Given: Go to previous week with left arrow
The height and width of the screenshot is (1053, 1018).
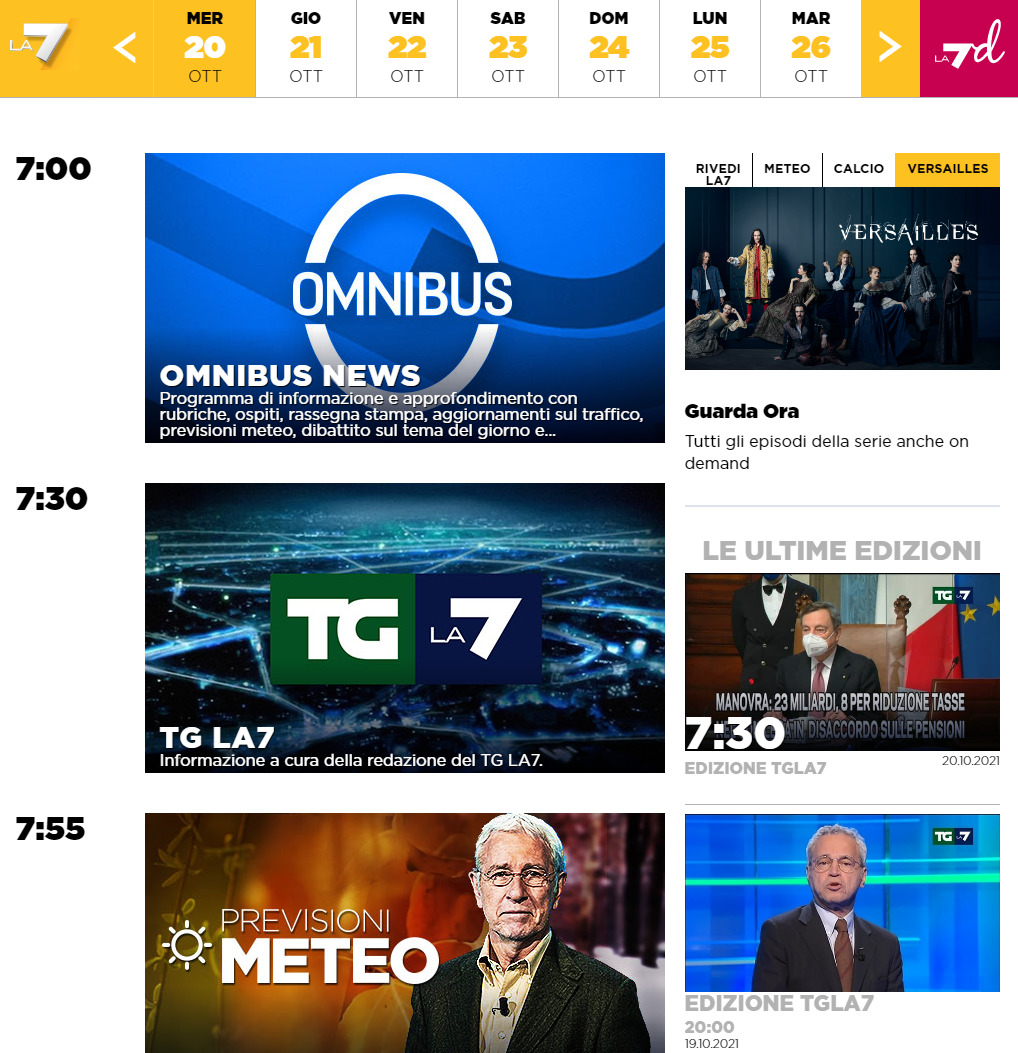Looking at the screenshot, I should pos(125,48).
